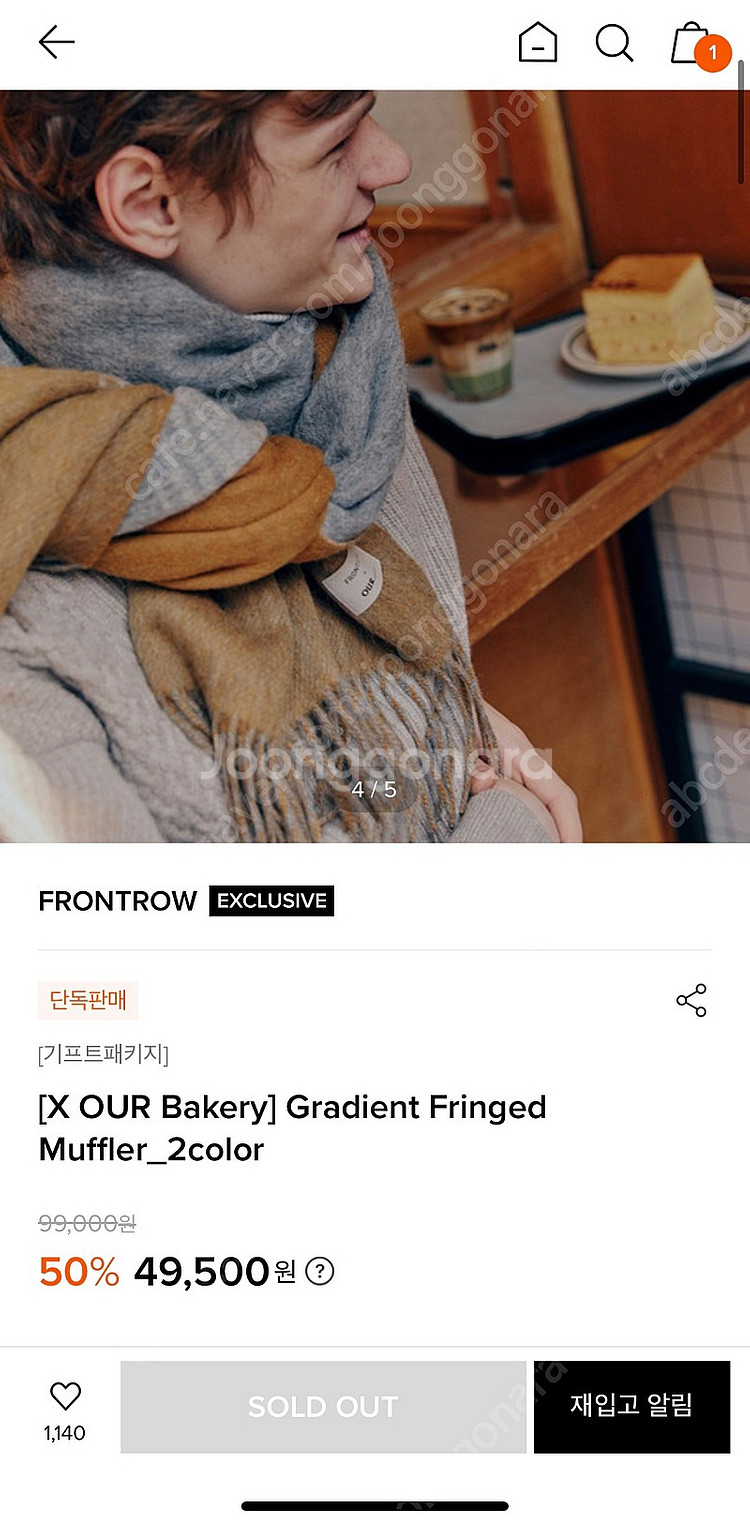Open the home icon
Viewport: 750px width, 1526px height.
click(x=537, y=43)
